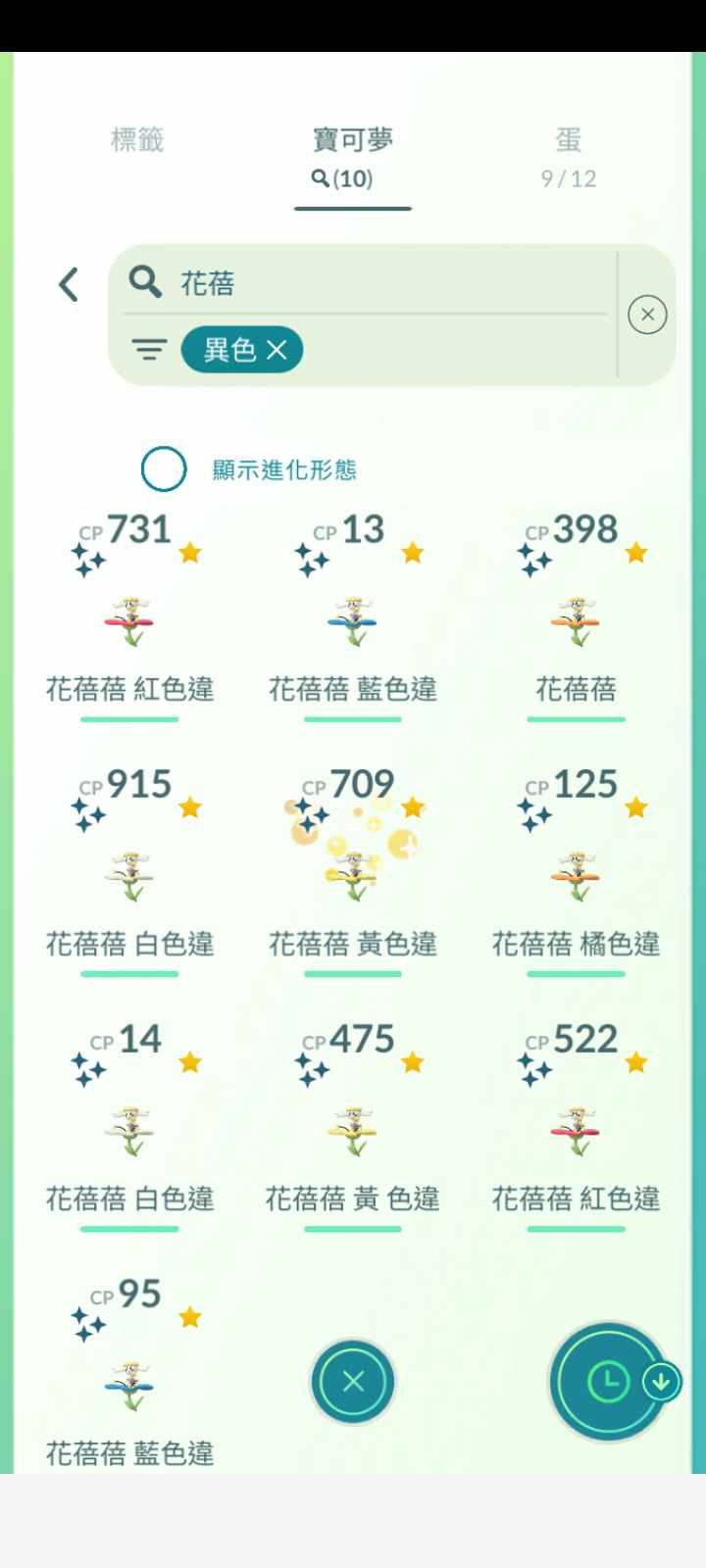Open the search filter options icon
Viewport: 706px width, 1568px height.
[x=149, y=350]
